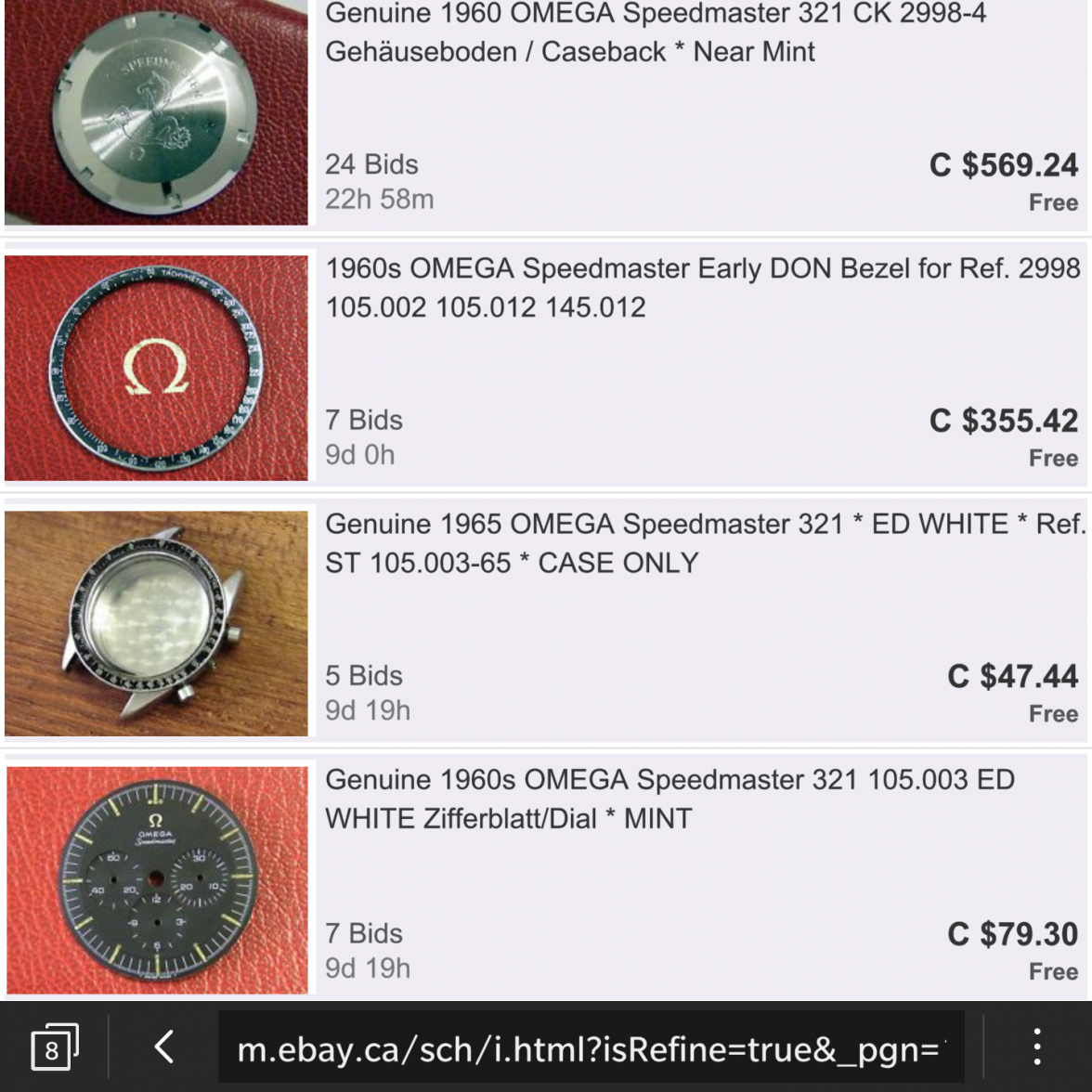Open the 105.003 Ed White Zifferblatt/Dial listing
This screenshot has width=1092, height=1092.
pos(669,799)
